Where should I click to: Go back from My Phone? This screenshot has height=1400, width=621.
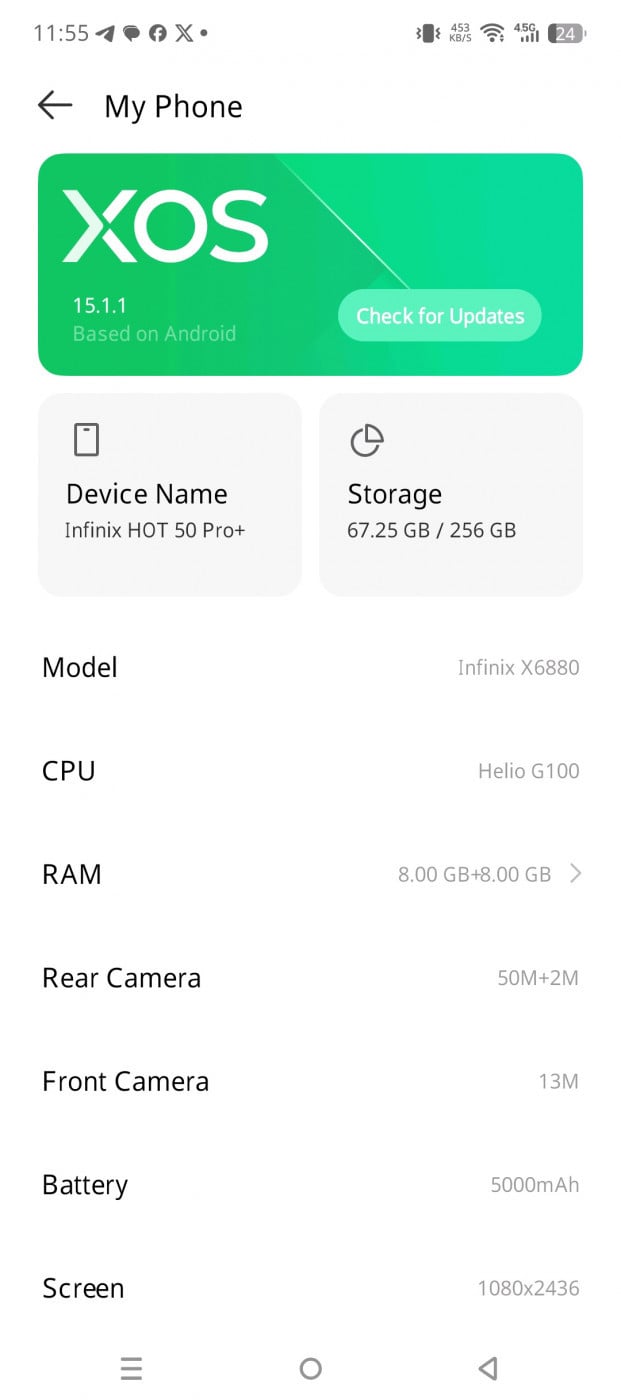[x=55, y=105]
